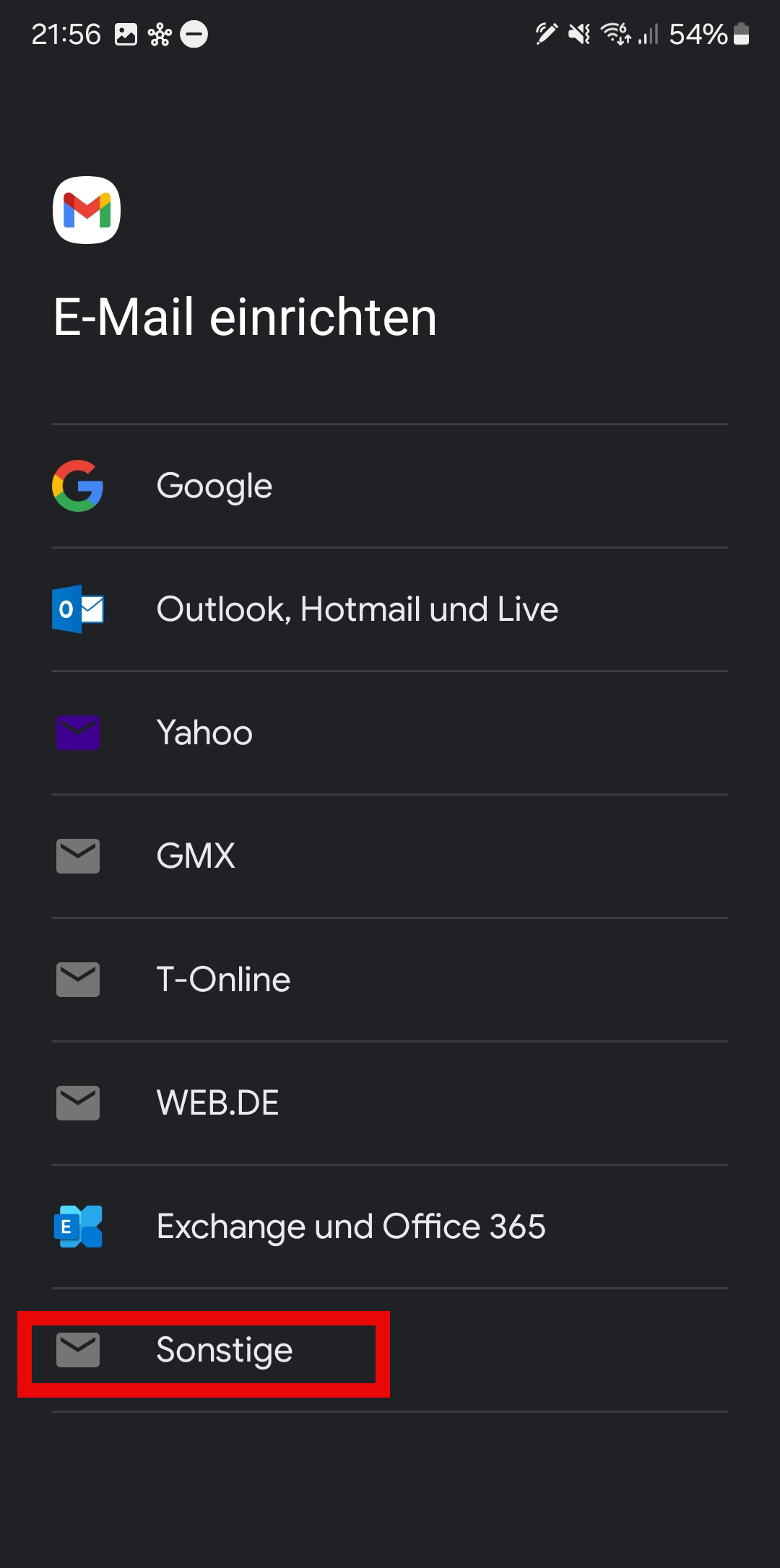Screen dimensions: 780x1568
Task: Click the Sonstige envelope icon
Action: [x=77, y=1349]
